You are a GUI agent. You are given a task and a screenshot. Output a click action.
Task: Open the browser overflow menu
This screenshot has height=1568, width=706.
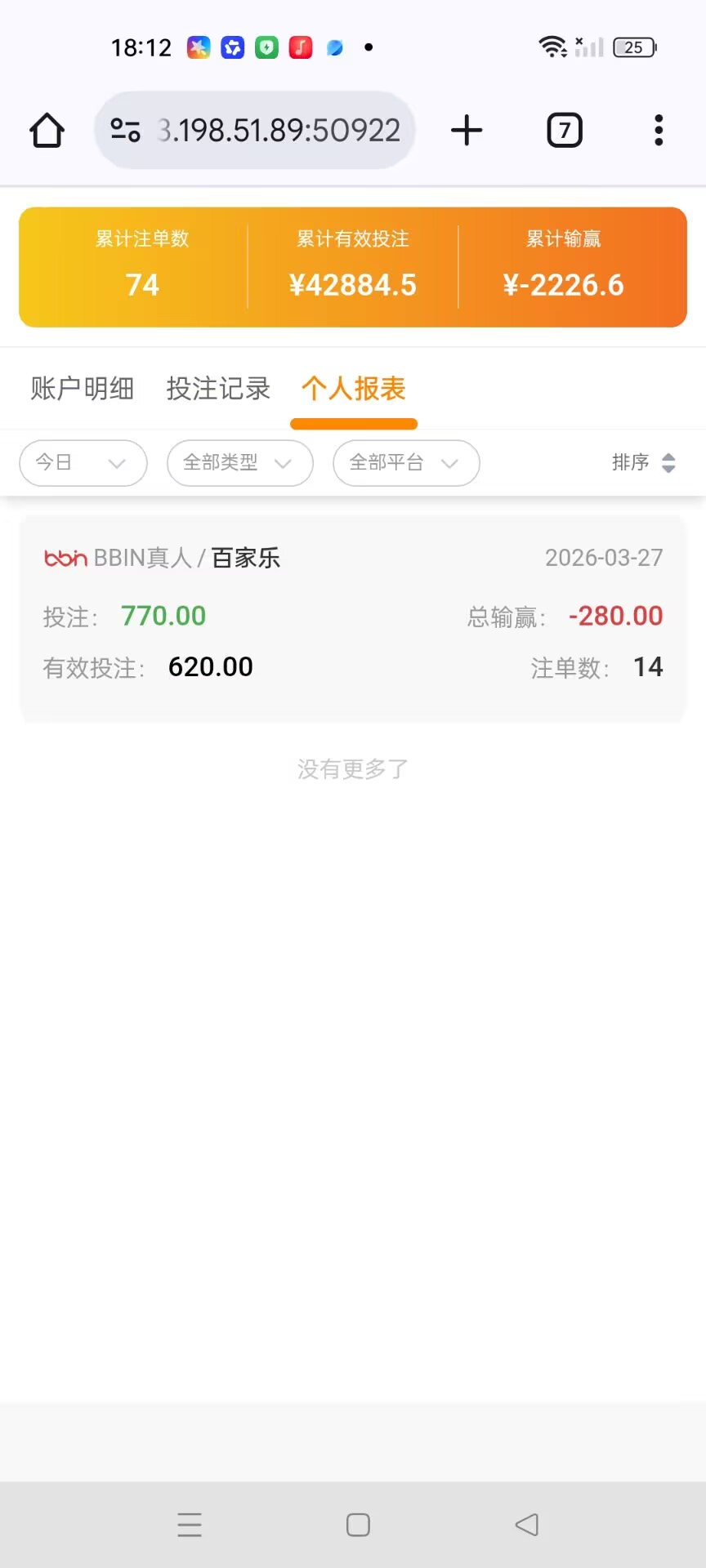[x=659, y=131]
